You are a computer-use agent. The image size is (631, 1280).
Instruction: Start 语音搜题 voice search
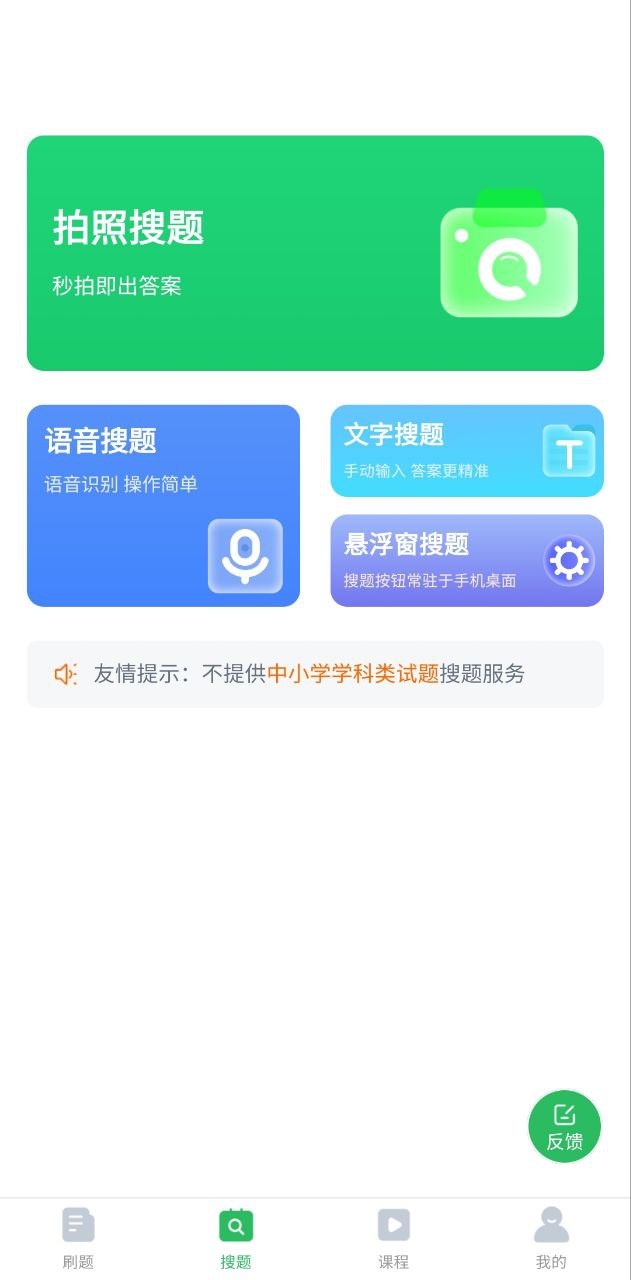tap(163, 505)
